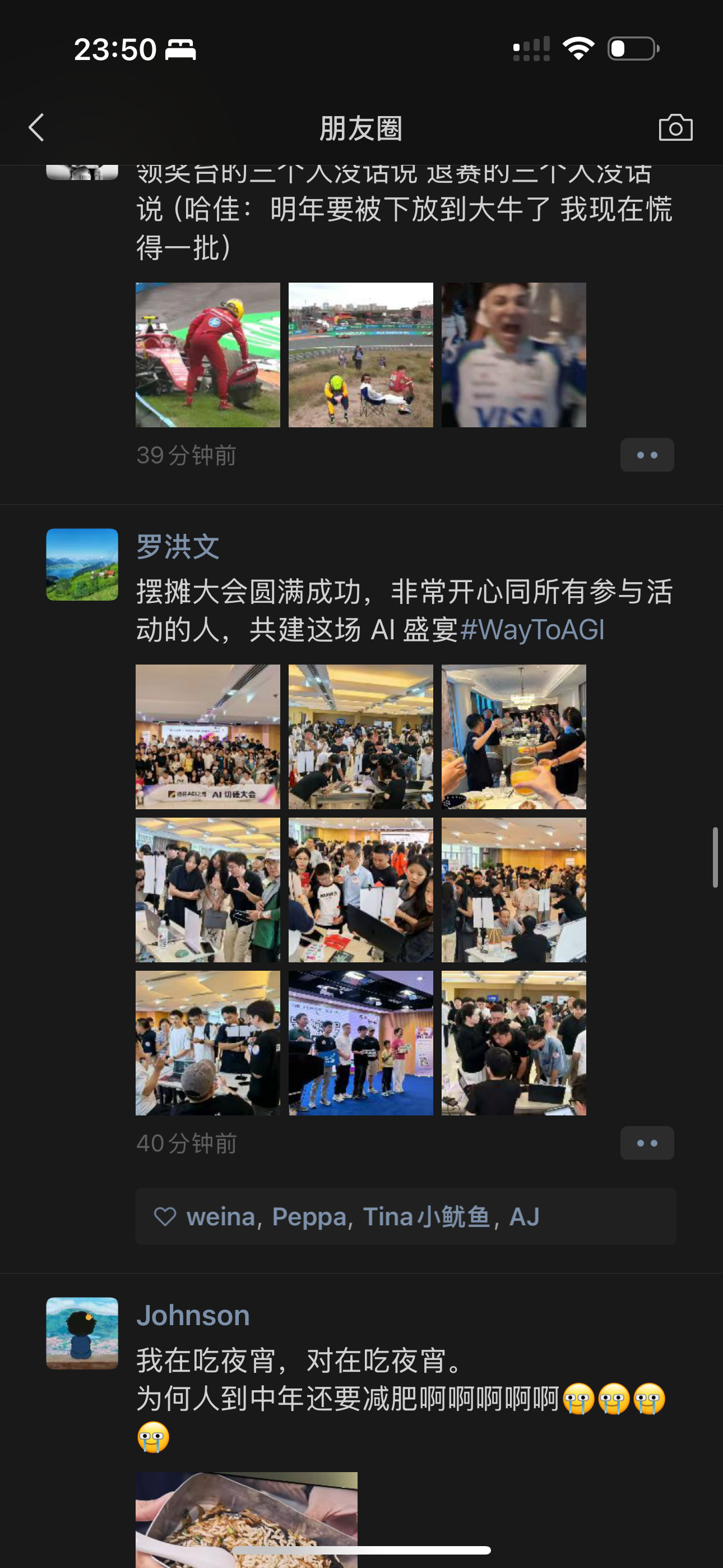Screen dimensions: 723x1568
Task: Open Johnson's profile name link
Action: (193, 1315)
